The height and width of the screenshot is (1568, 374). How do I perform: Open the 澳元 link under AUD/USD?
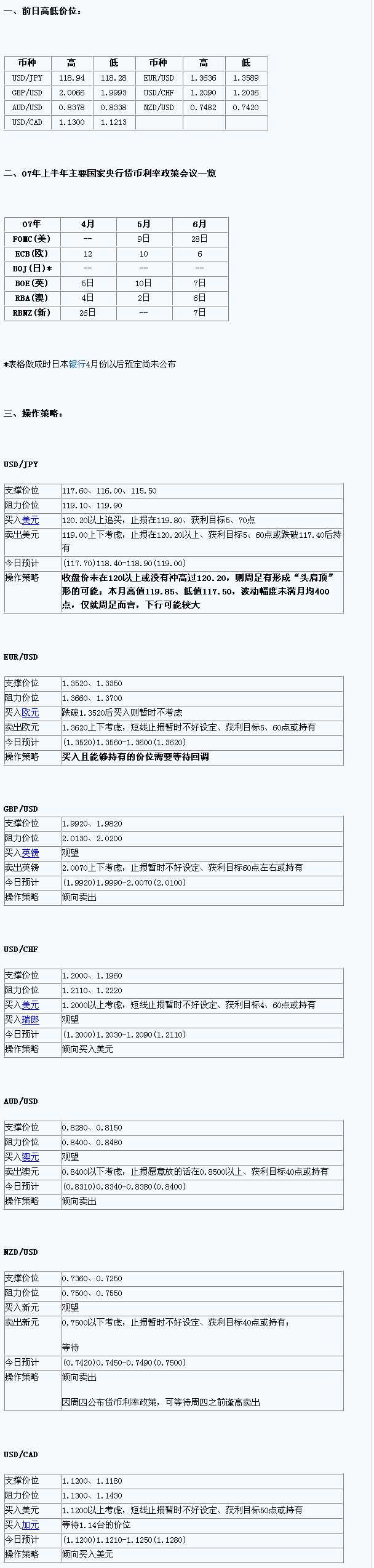30,1157
